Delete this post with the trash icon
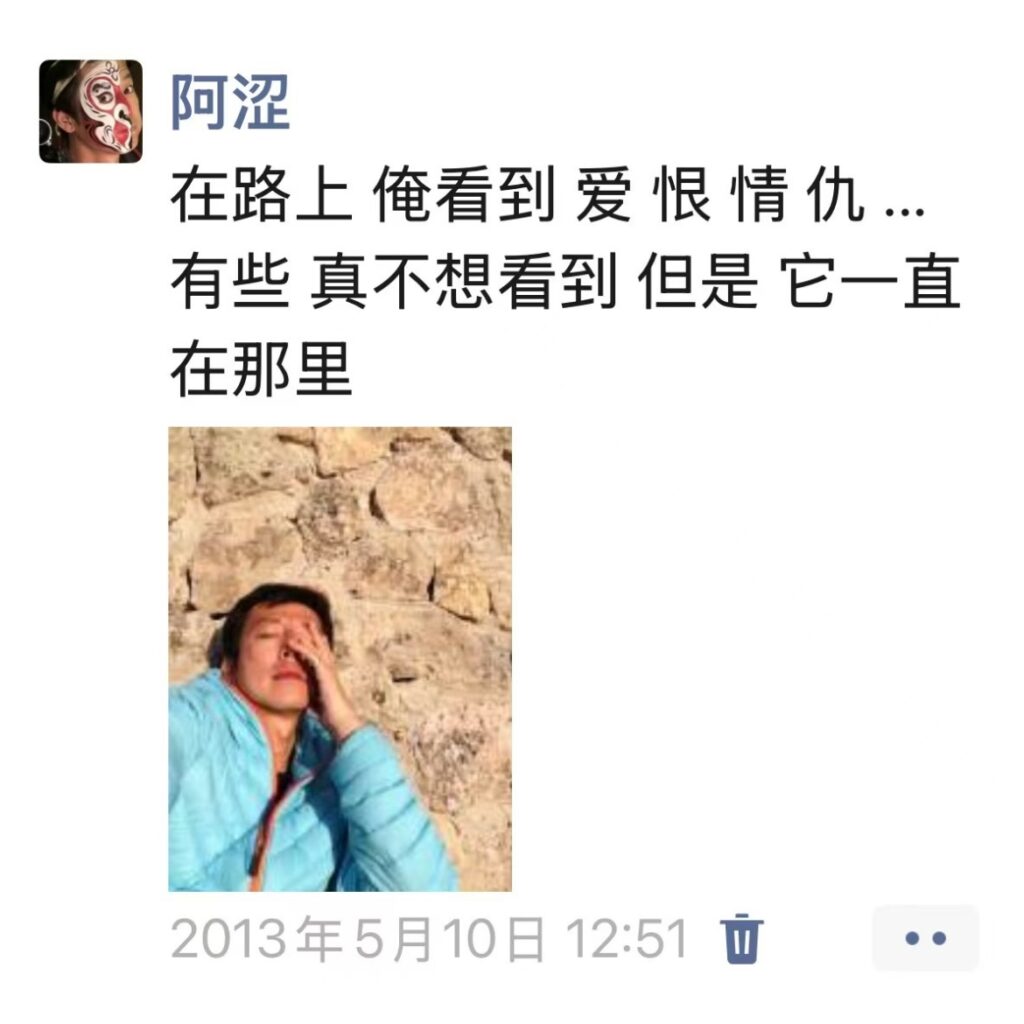This screenshot has width=1024, height=1024. [742, 938]
